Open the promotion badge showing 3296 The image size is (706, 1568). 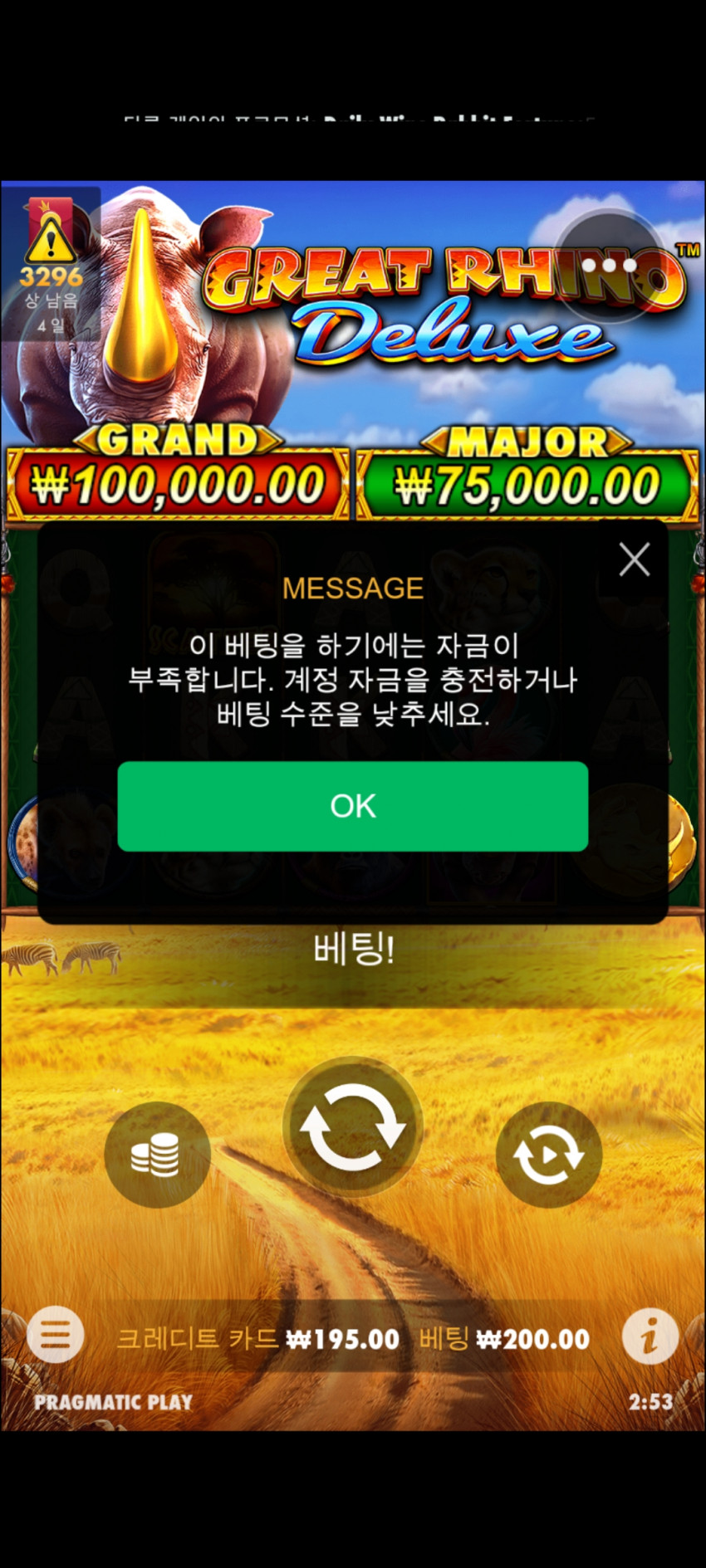[51, 263]
